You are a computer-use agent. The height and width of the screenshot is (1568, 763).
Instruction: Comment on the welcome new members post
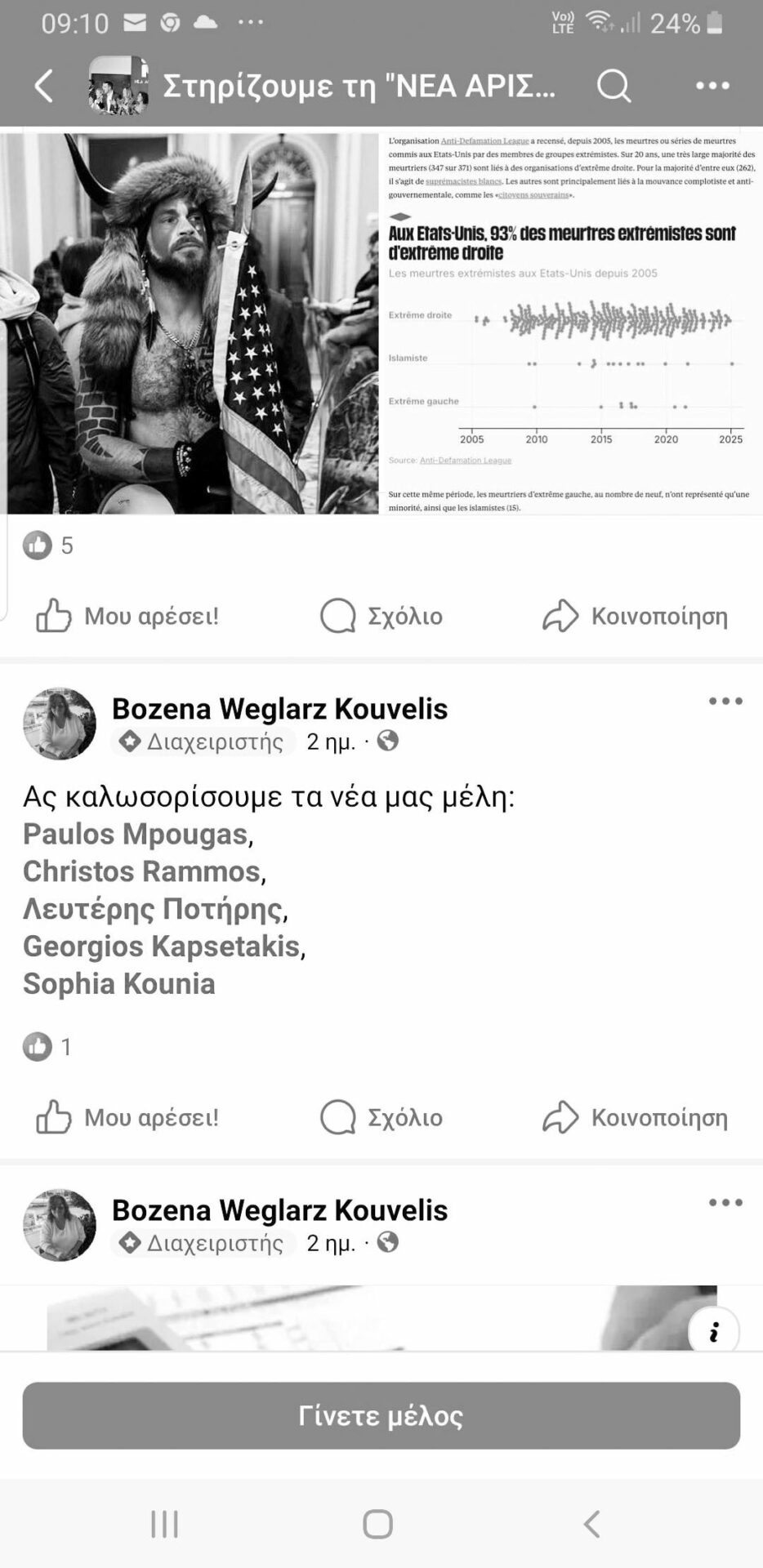click(381, 1117)
